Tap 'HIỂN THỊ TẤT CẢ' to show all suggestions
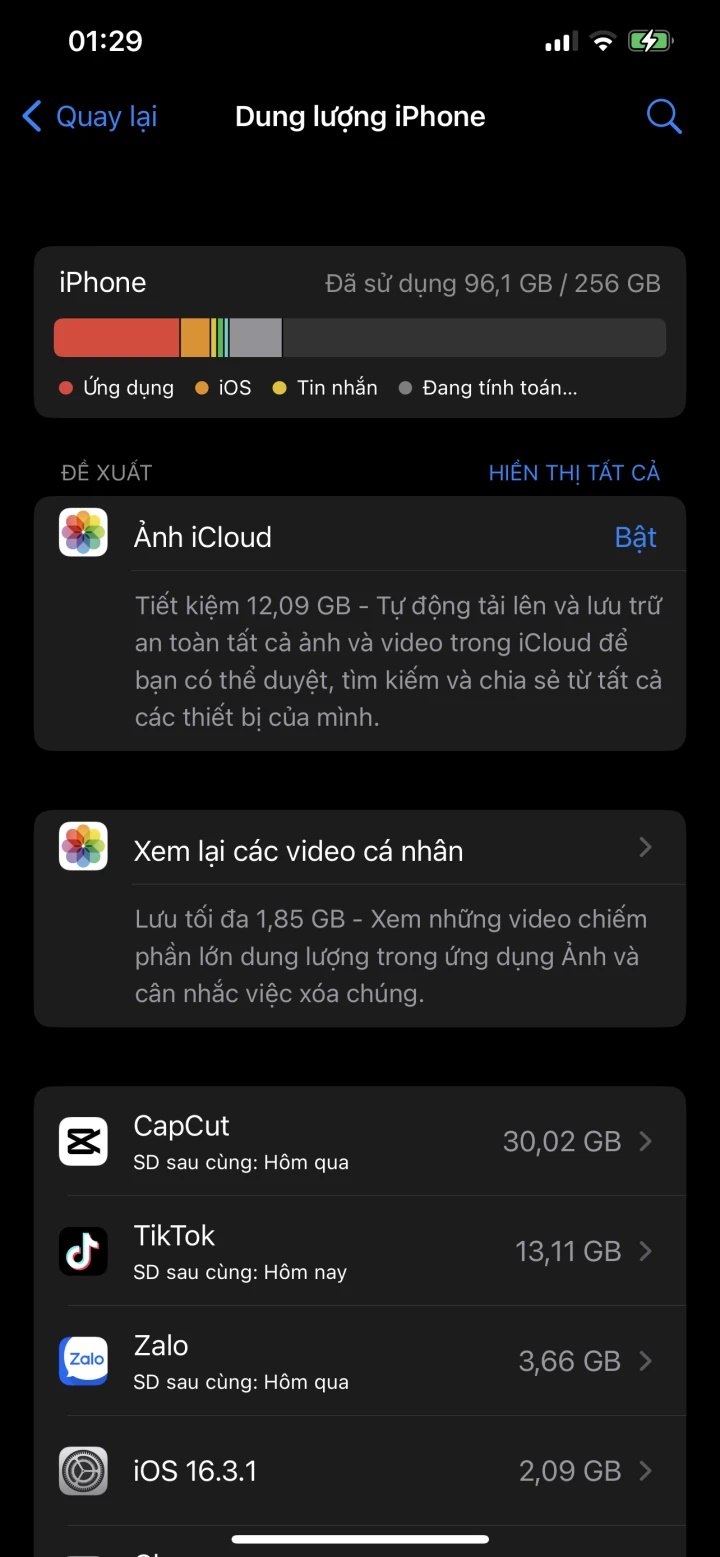The height and width of the screenshot is (1557, 720). 574,472
